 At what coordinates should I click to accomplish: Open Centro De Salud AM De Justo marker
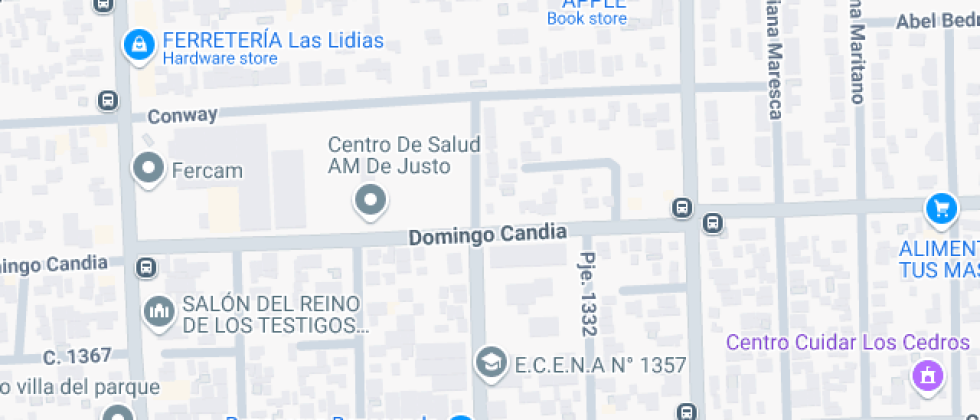click(371, 200)
